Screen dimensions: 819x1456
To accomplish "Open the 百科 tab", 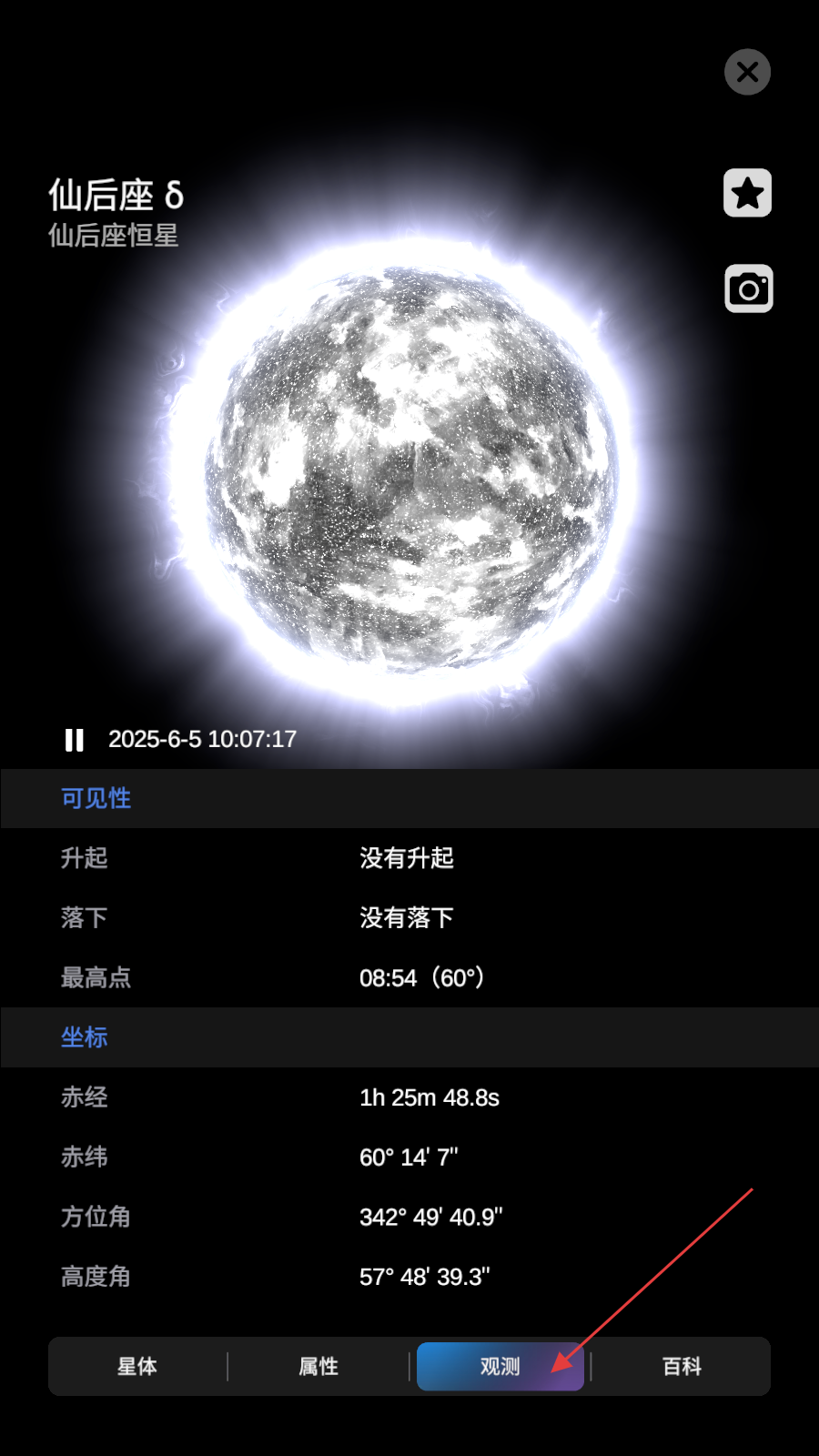I will coord(682,1366).
